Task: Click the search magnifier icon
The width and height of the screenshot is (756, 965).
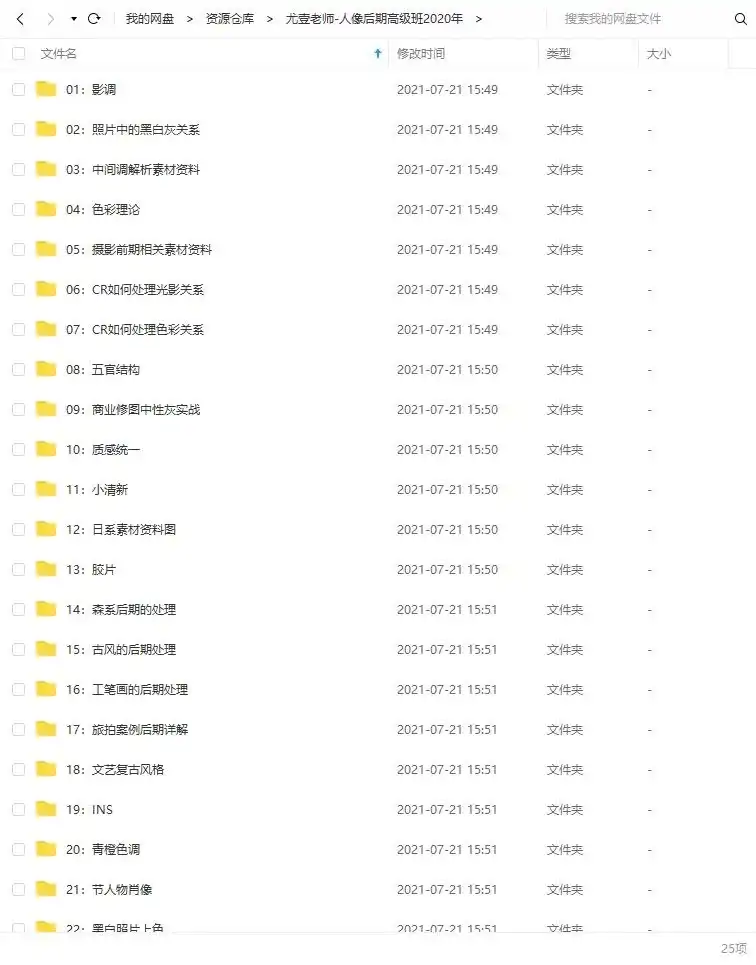Action: (740, 18)
